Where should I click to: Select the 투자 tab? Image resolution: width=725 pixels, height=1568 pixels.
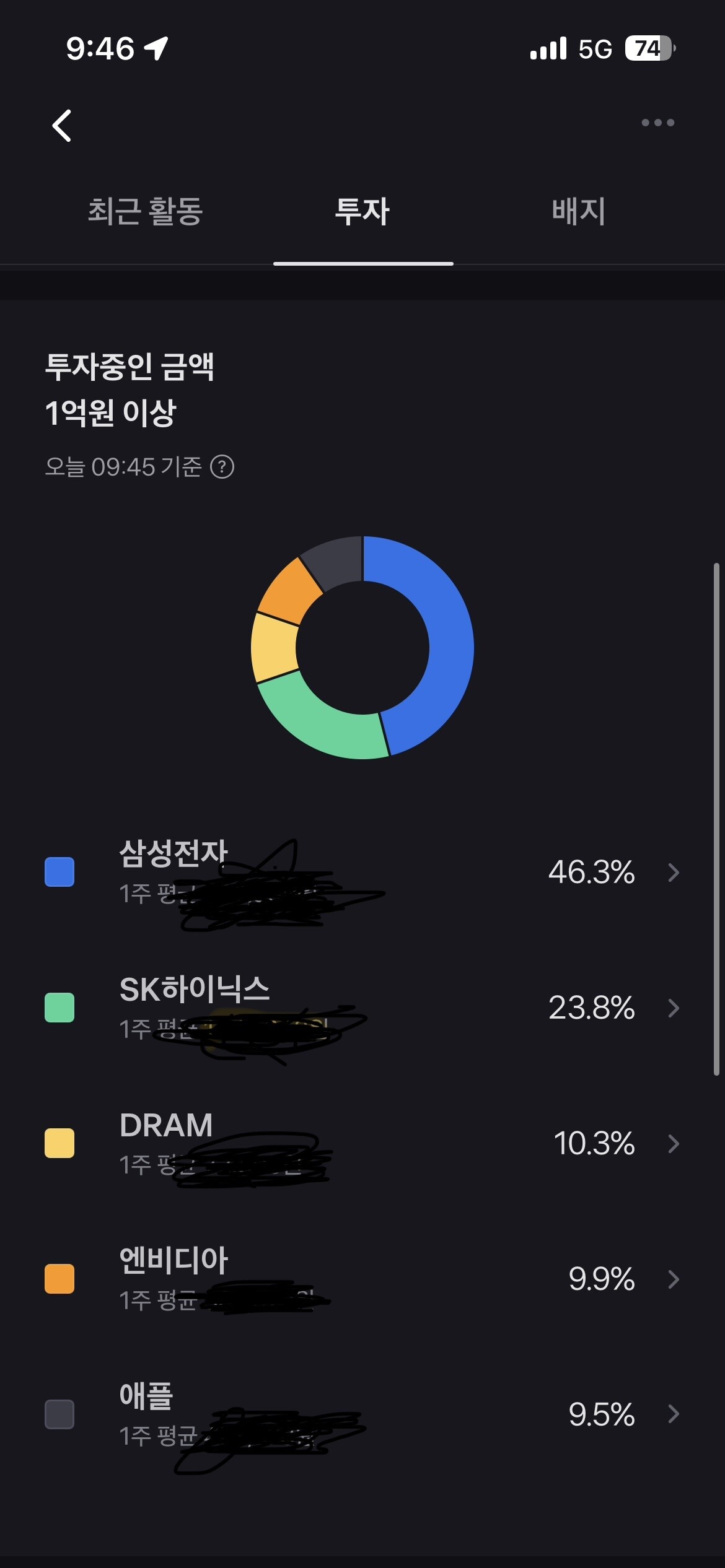click(362, 211)
